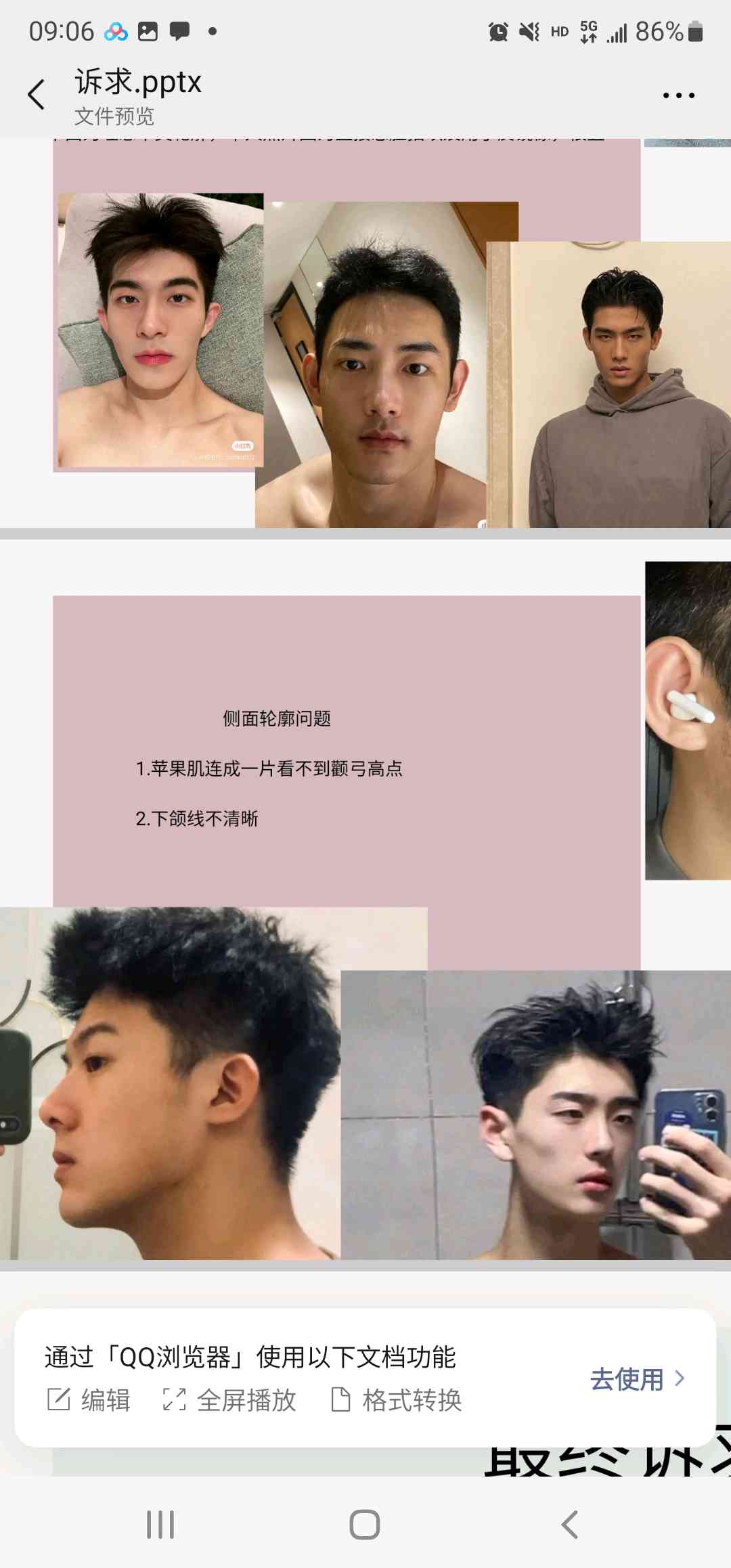Go back from the file preview
The height and width of the screenshot is (1568, 731).
pos(37,94)
